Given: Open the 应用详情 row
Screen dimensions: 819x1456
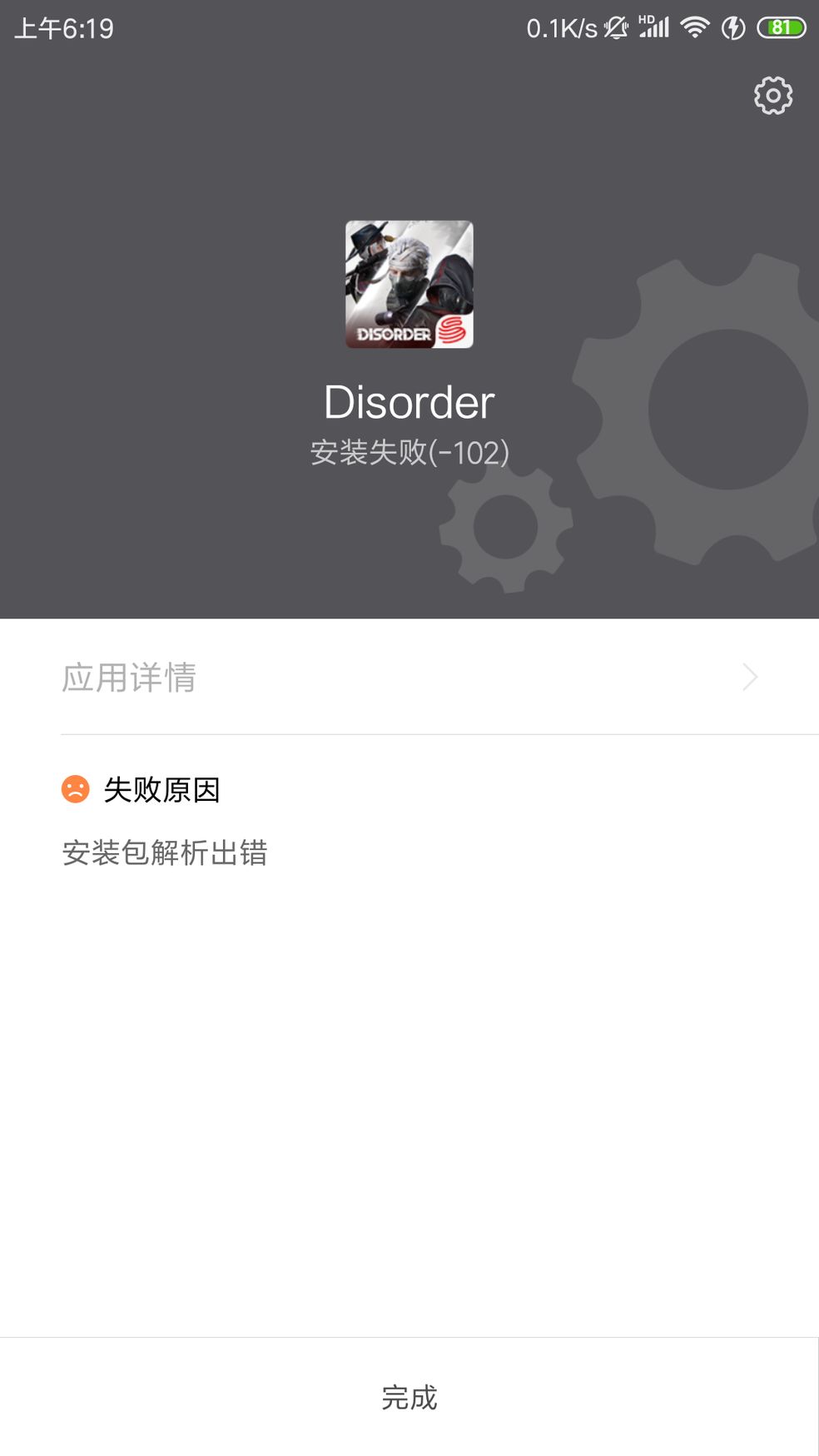Looking at the screenshot, I should pos(409,677).
